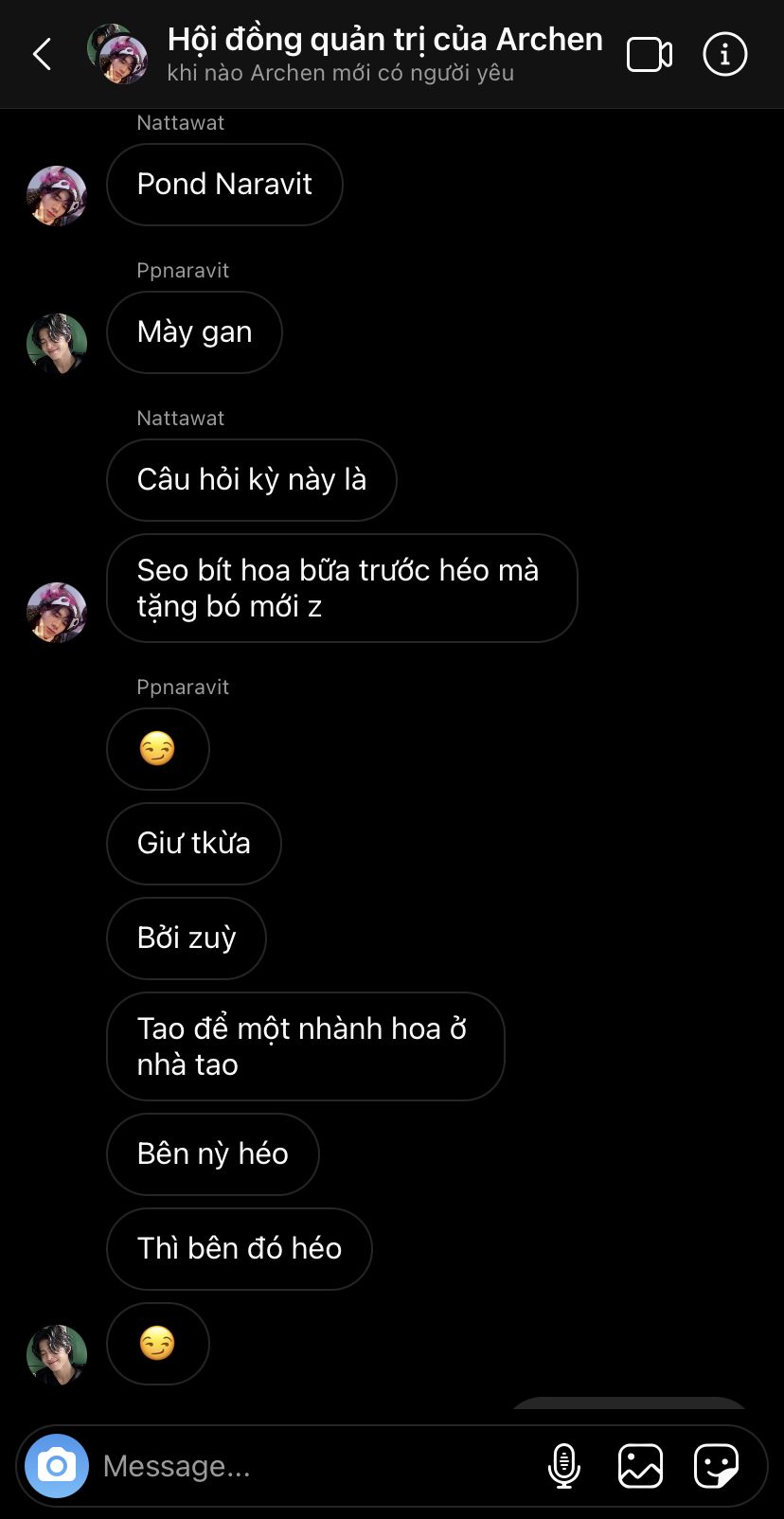This screenshot has height=1519, width=784.
Task: Open Nattawat's avatar next to Pond Naravit
Action: [57, 196]
